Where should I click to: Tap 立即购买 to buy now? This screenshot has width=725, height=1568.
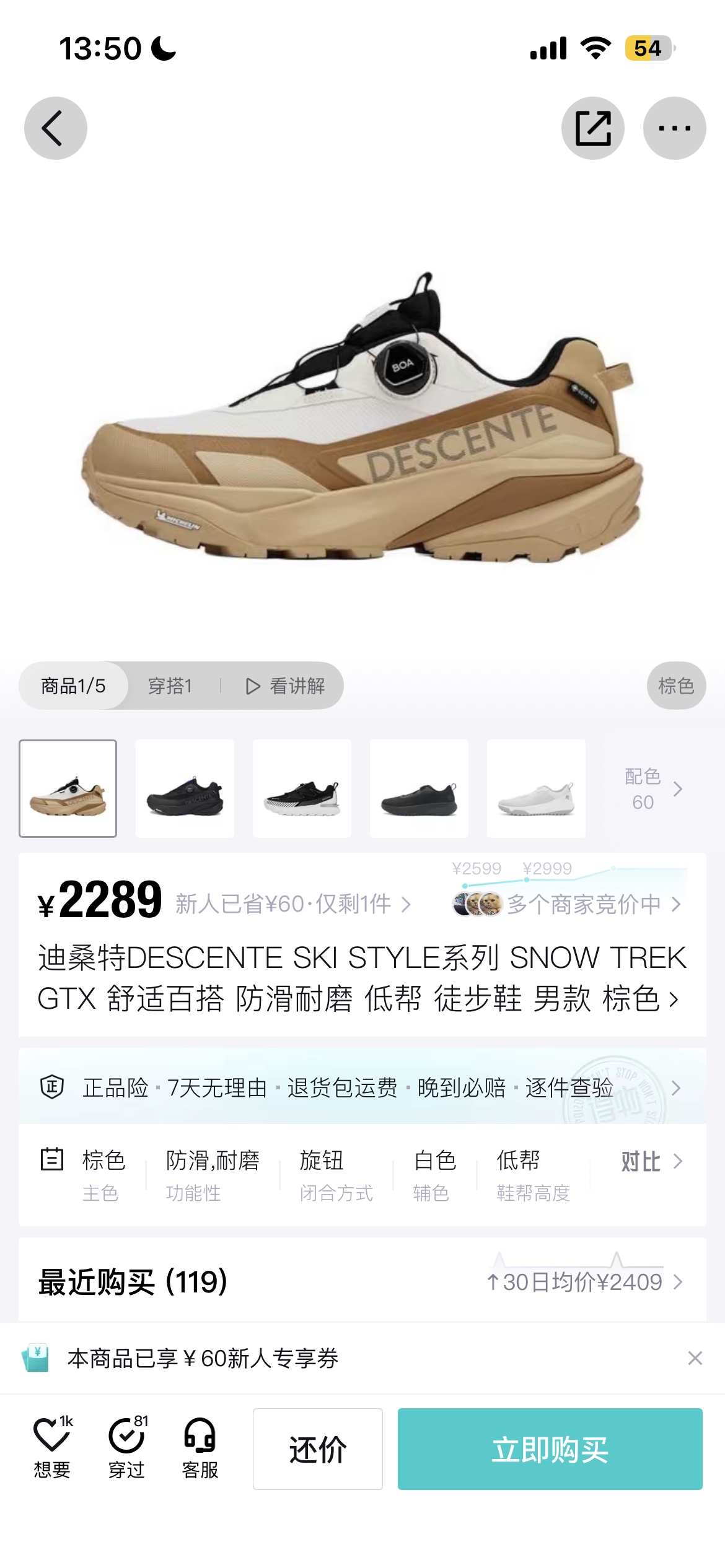[550, 1449]
